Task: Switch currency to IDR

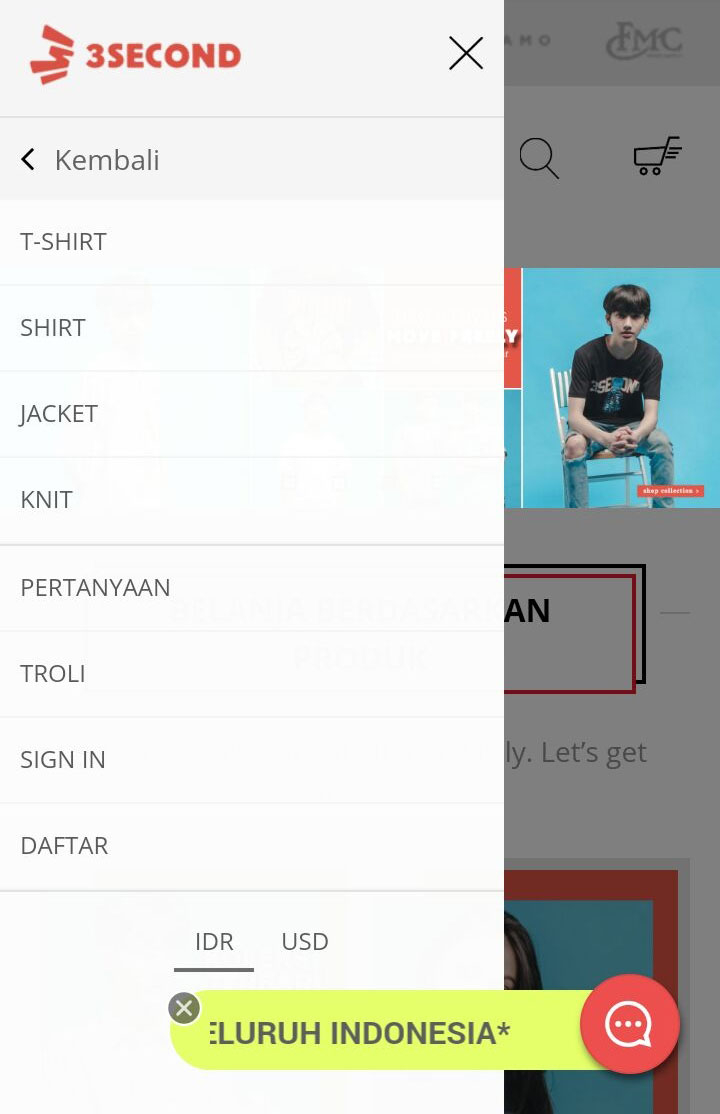Action: click(214, 942)
